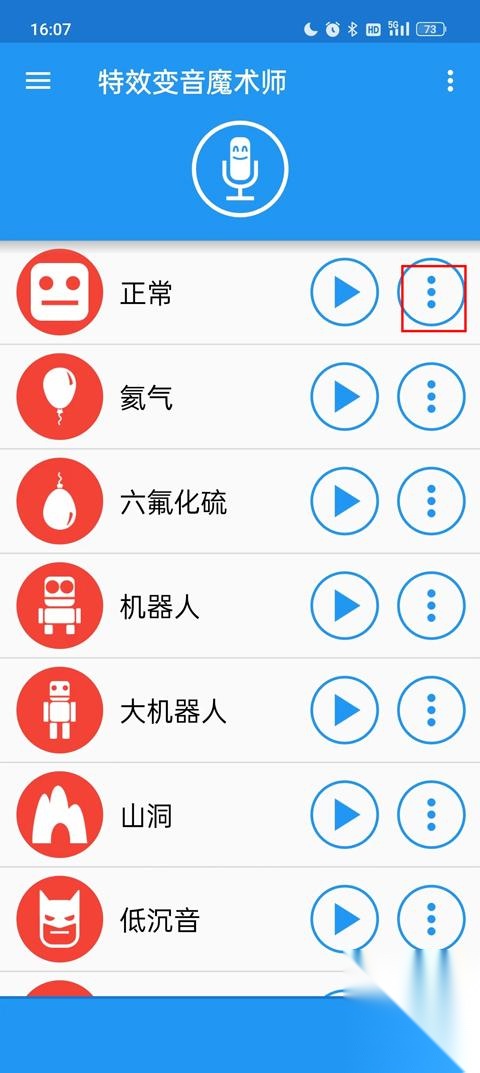This screenshot has height=1073, width=480.
Task: Open more options for 六氟化硫
Action: [x=431, y=502]
